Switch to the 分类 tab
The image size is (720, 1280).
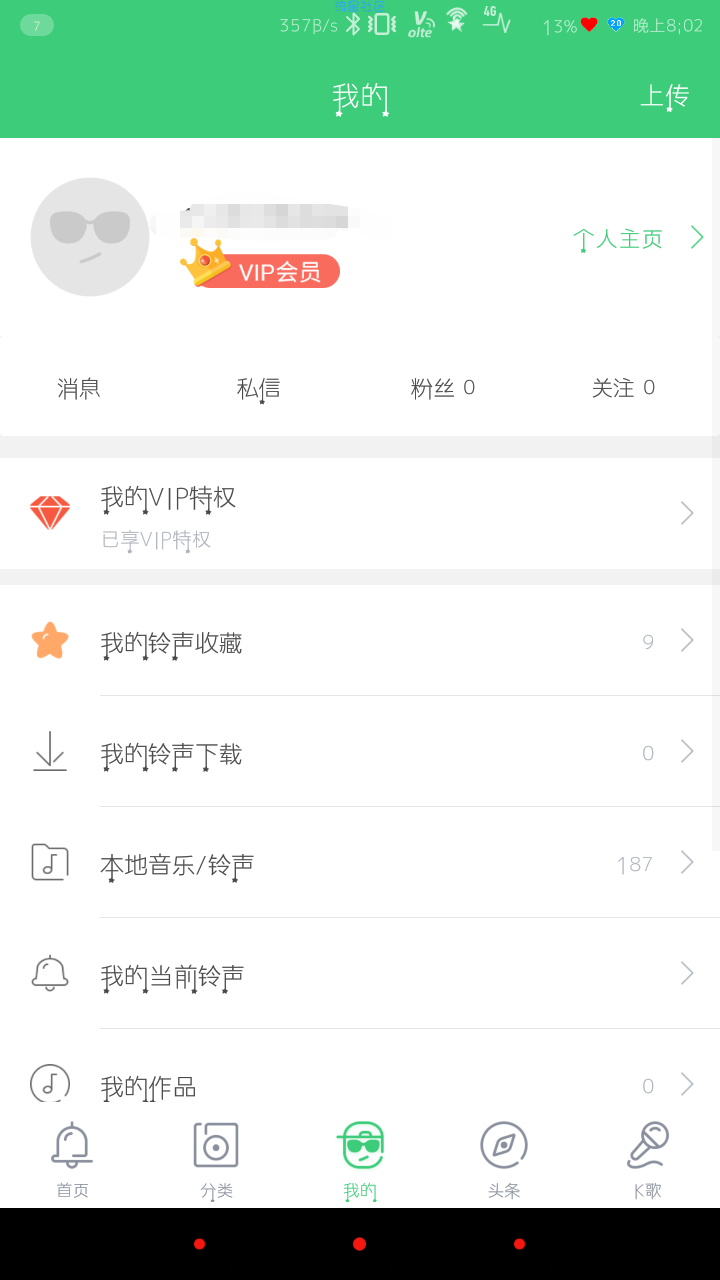[x=216, y=1160]
